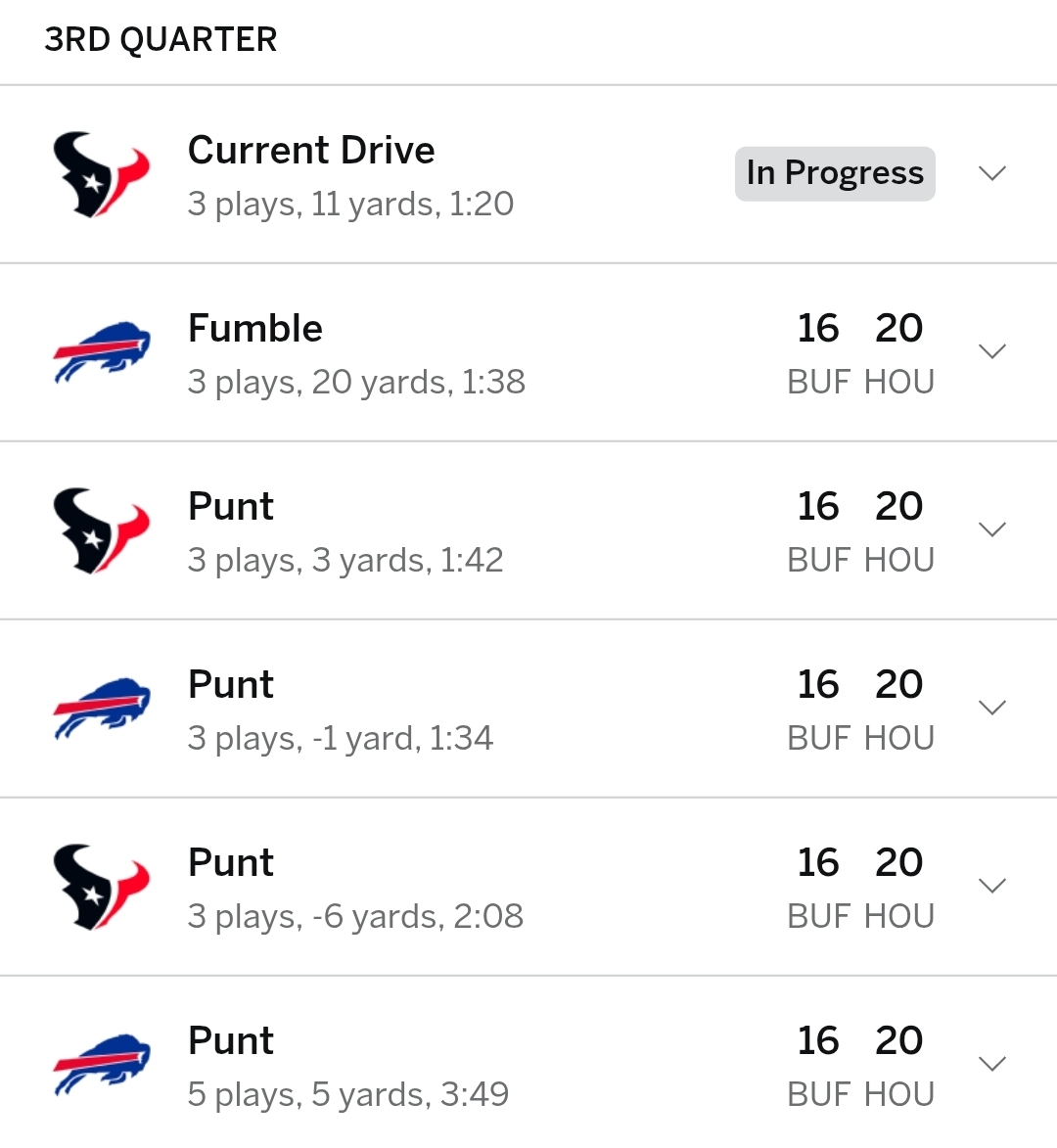Expand Bills punt drive of -1 yard
1057x1148 pixels.
992,709
